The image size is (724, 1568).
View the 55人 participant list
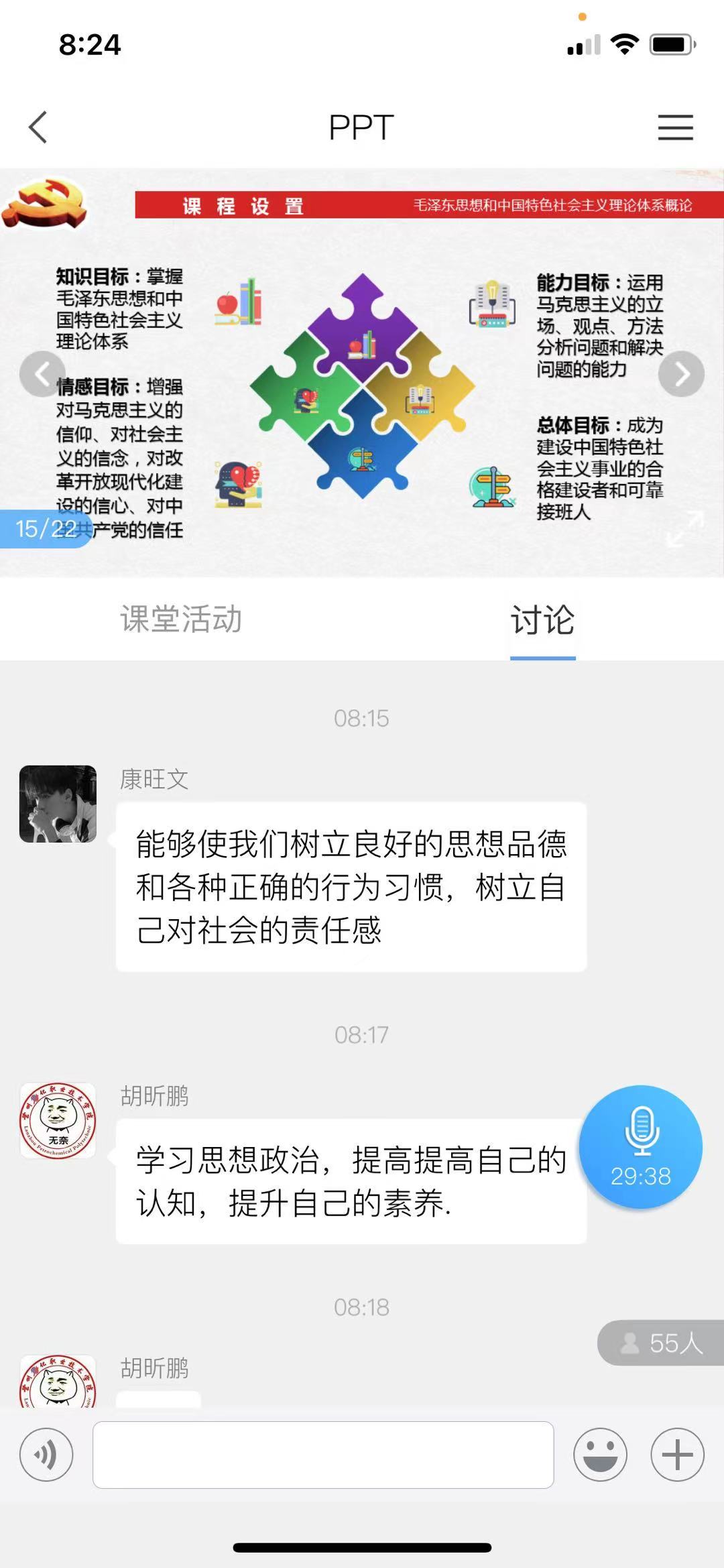pyautogui.click(x=662, y=1343)
